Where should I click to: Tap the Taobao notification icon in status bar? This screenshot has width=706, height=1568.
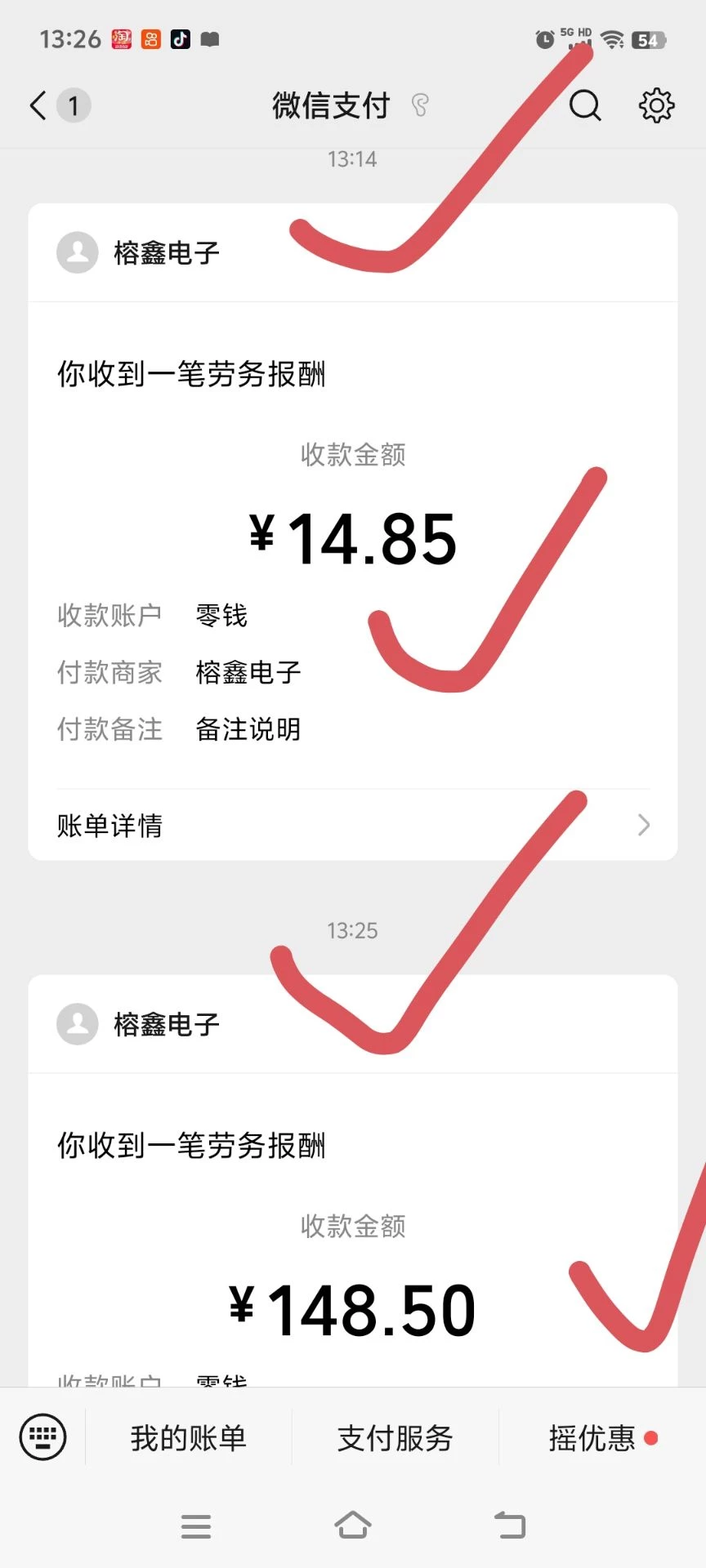(x=120, y=38)
